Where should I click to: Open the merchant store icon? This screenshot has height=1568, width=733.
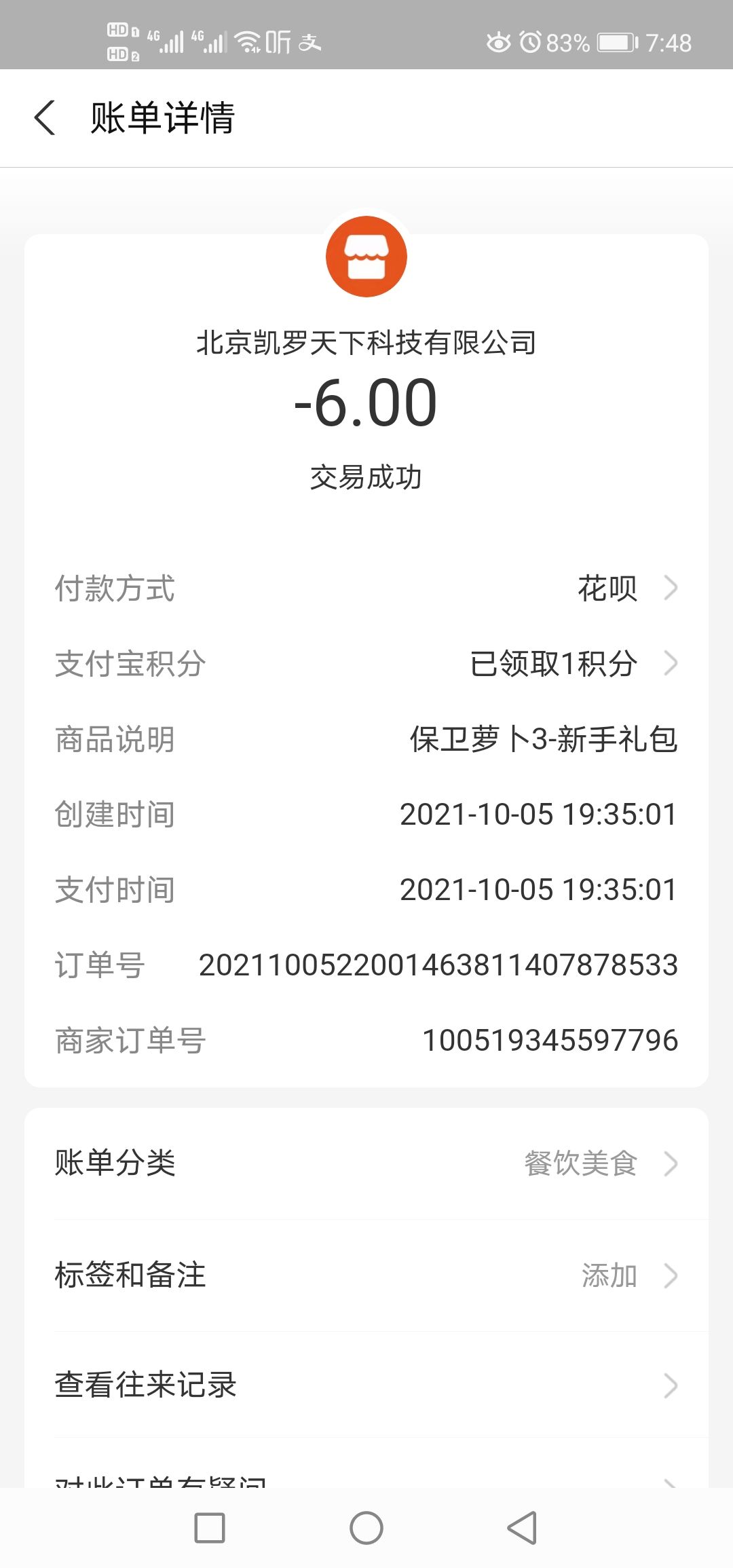tap(366, 257)
